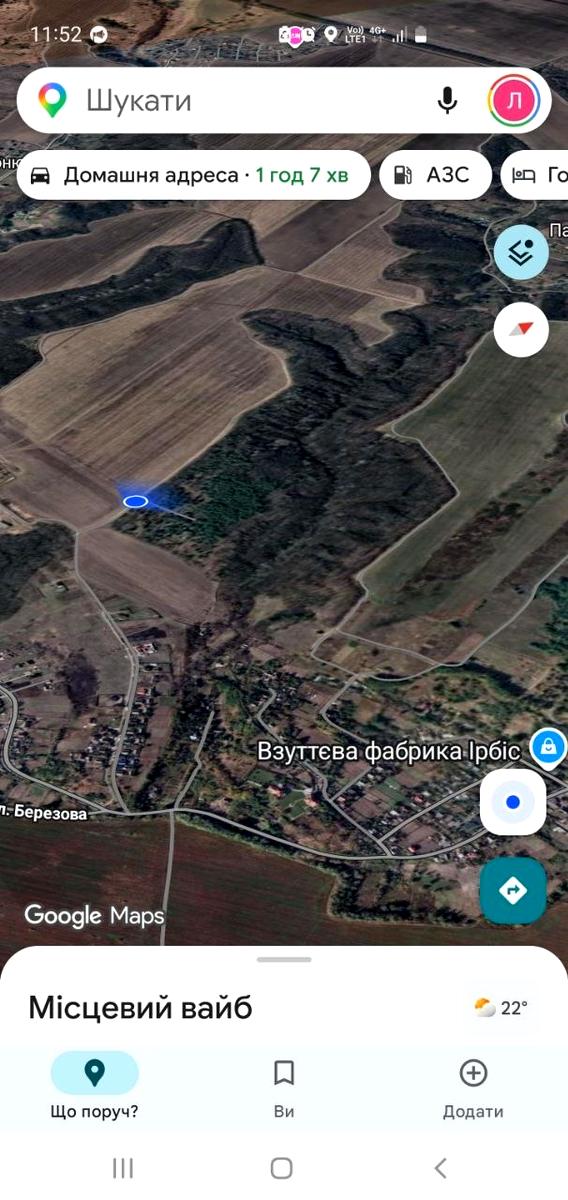Center the map on my location
This screenshot has width=568, height=1200.
(x=513, y=802)
